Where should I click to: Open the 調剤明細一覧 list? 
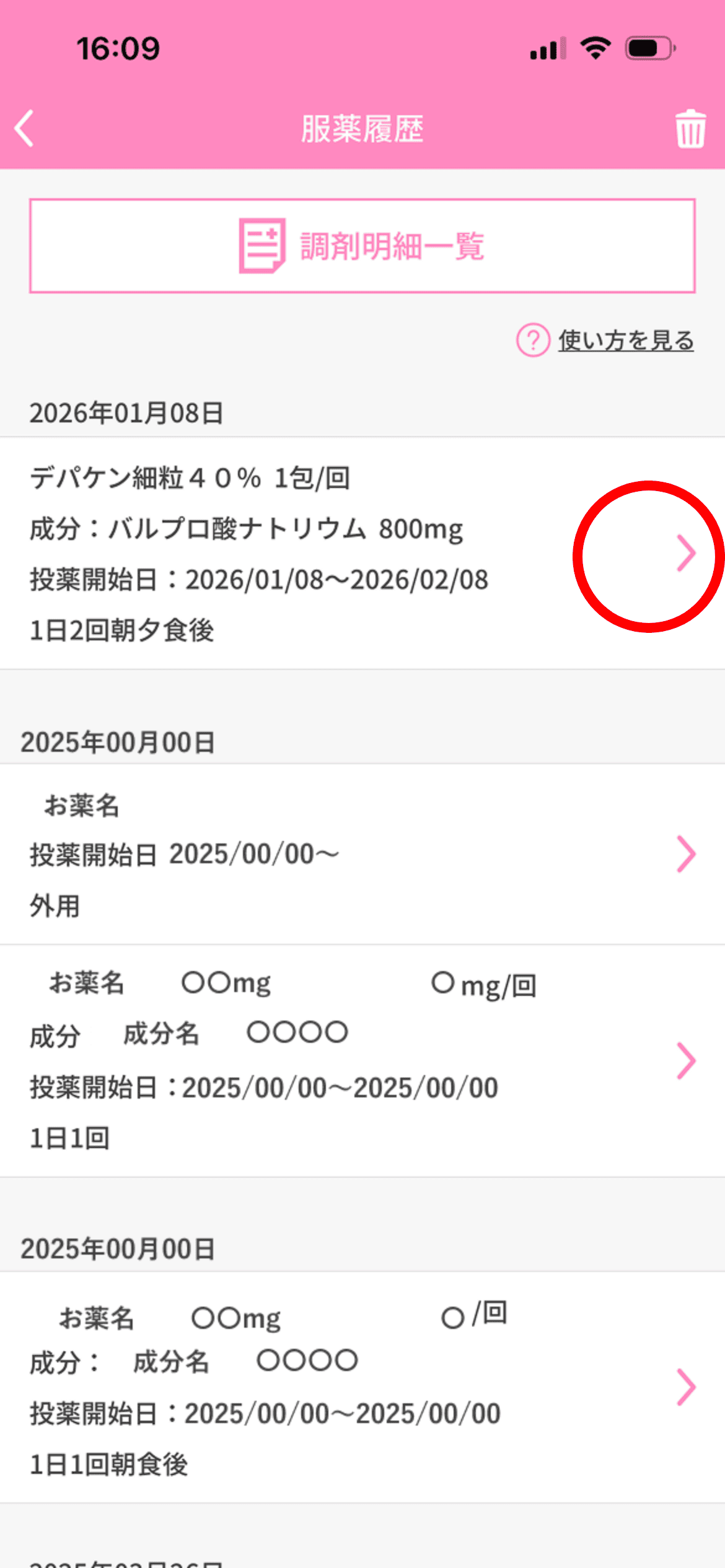(362, 246)
